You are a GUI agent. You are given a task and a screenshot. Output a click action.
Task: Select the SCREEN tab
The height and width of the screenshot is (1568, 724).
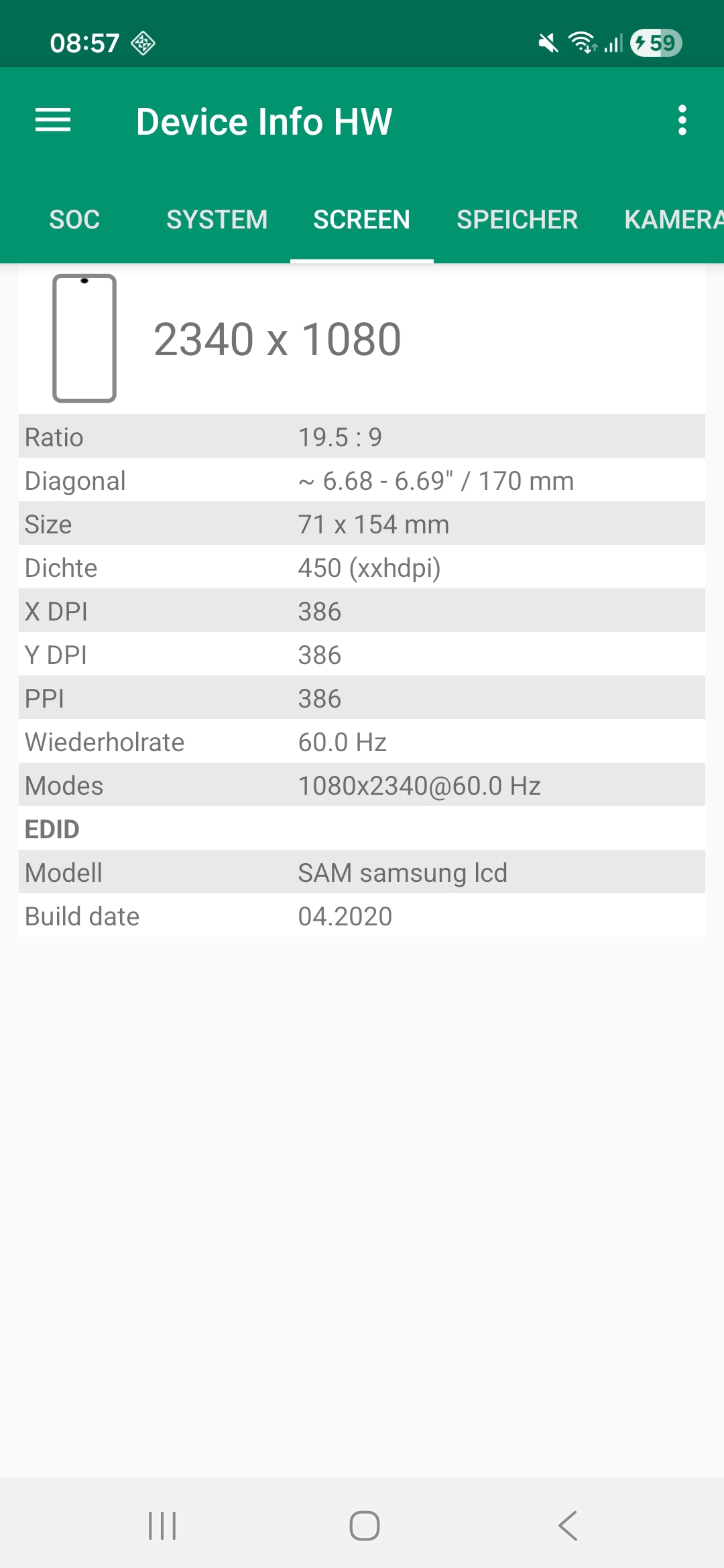click(x=361, y=220)
